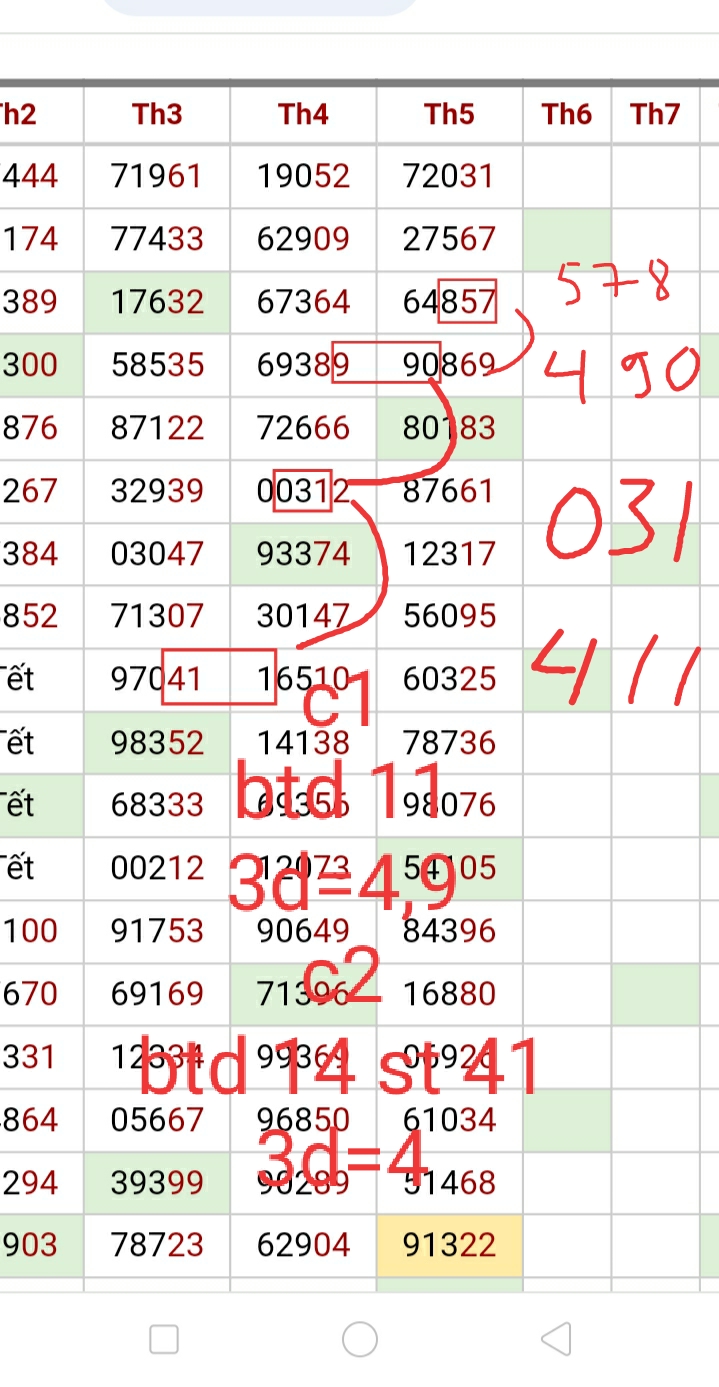
Task: Open recent apps with the square button
Action: [x=163, y=1339]
